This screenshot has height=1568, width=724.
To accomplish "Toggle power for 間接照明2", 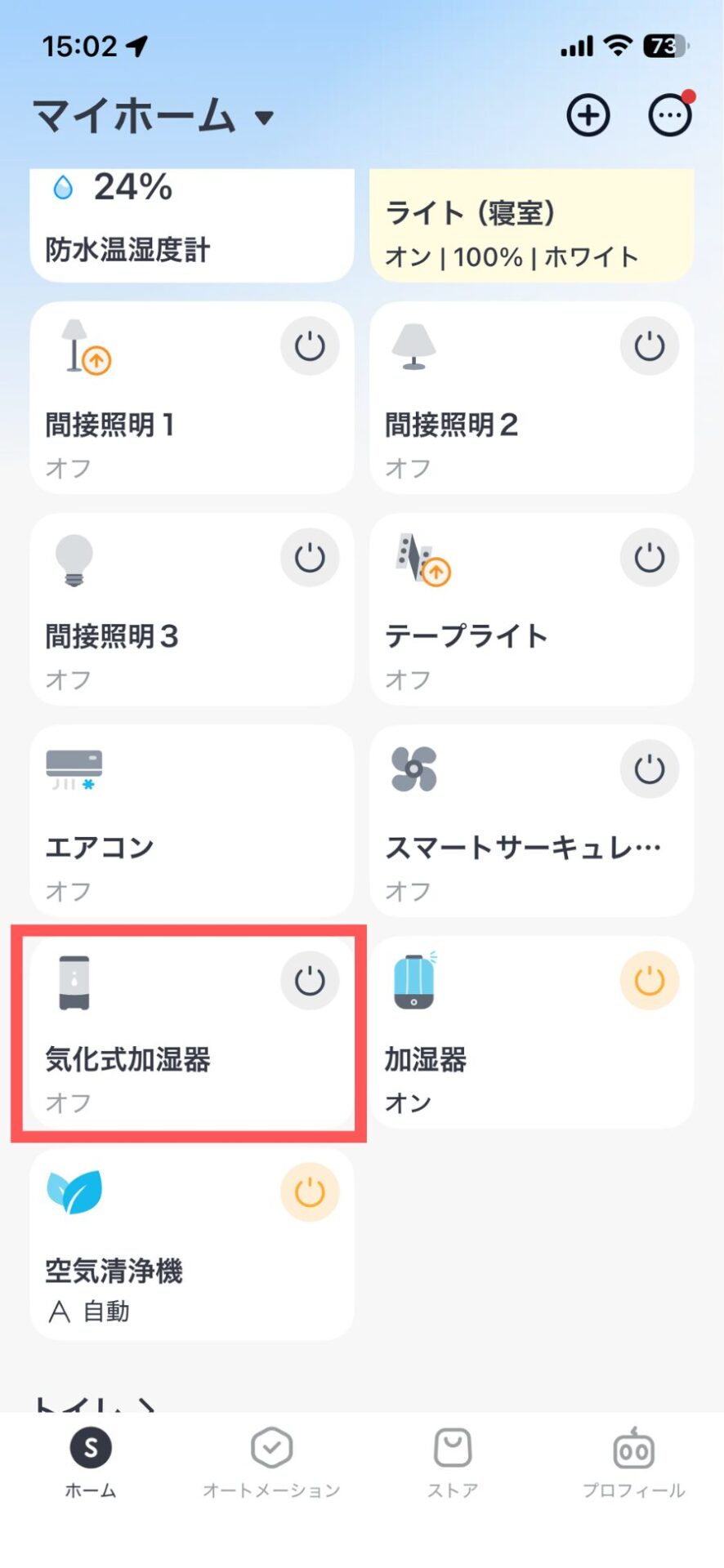I will 650,346.
